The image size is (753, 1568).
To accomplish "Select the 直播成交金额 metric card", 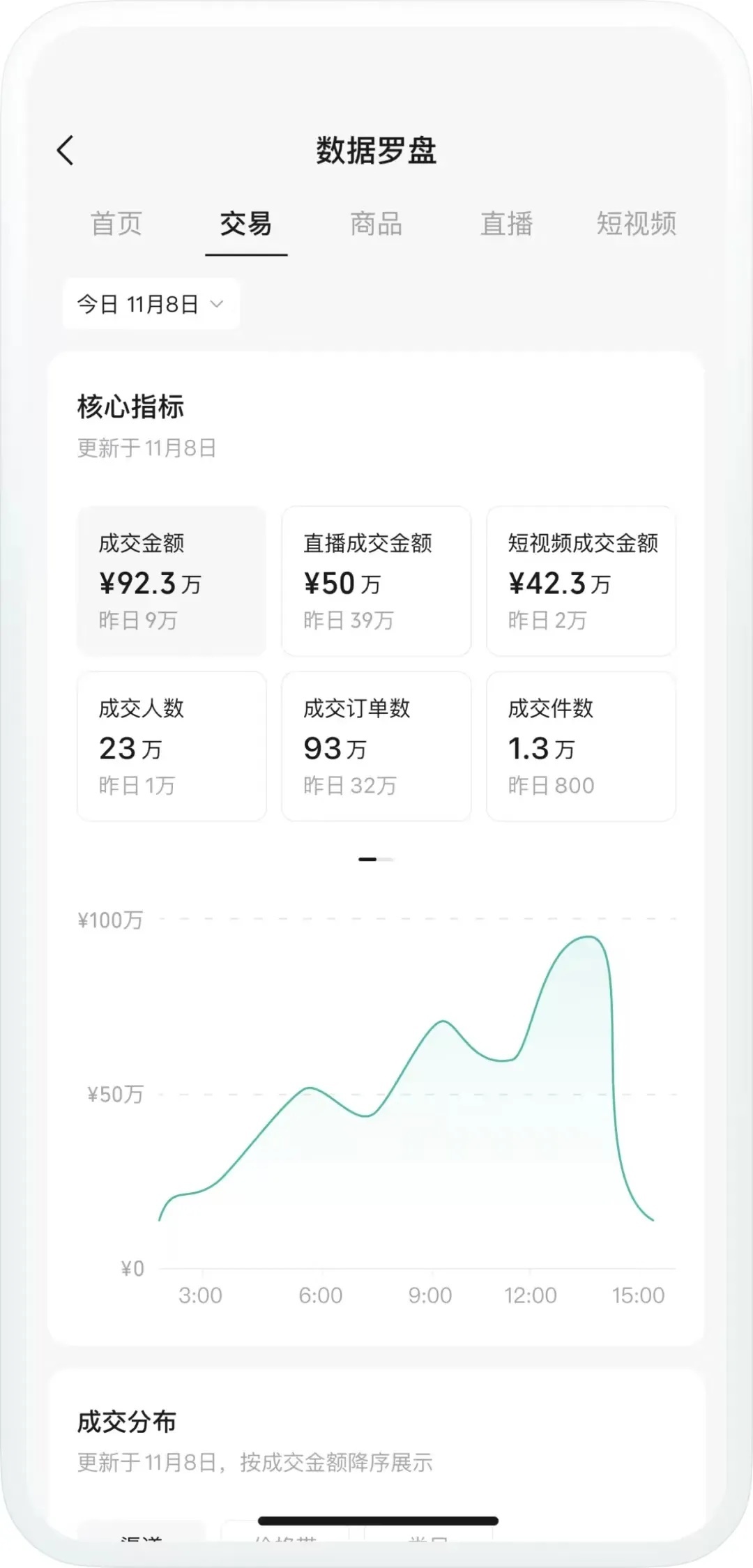I will coord(376,581).
